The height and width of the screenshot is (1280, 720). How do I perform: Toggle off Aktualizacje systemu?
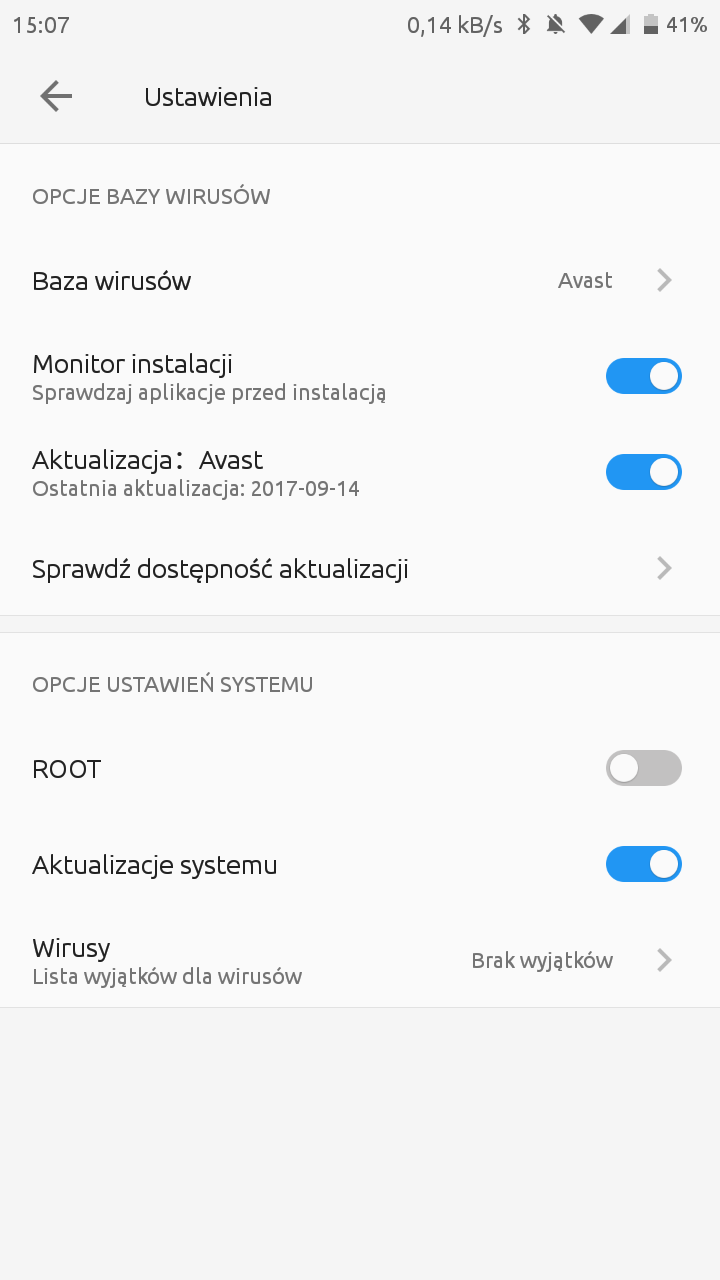(x=644, y=864)
